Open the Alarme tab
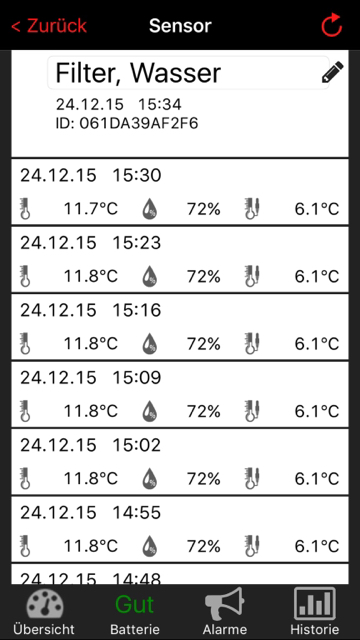Image resolution: width=360 pixels, height=640 pixels. (x=225, y=611)
